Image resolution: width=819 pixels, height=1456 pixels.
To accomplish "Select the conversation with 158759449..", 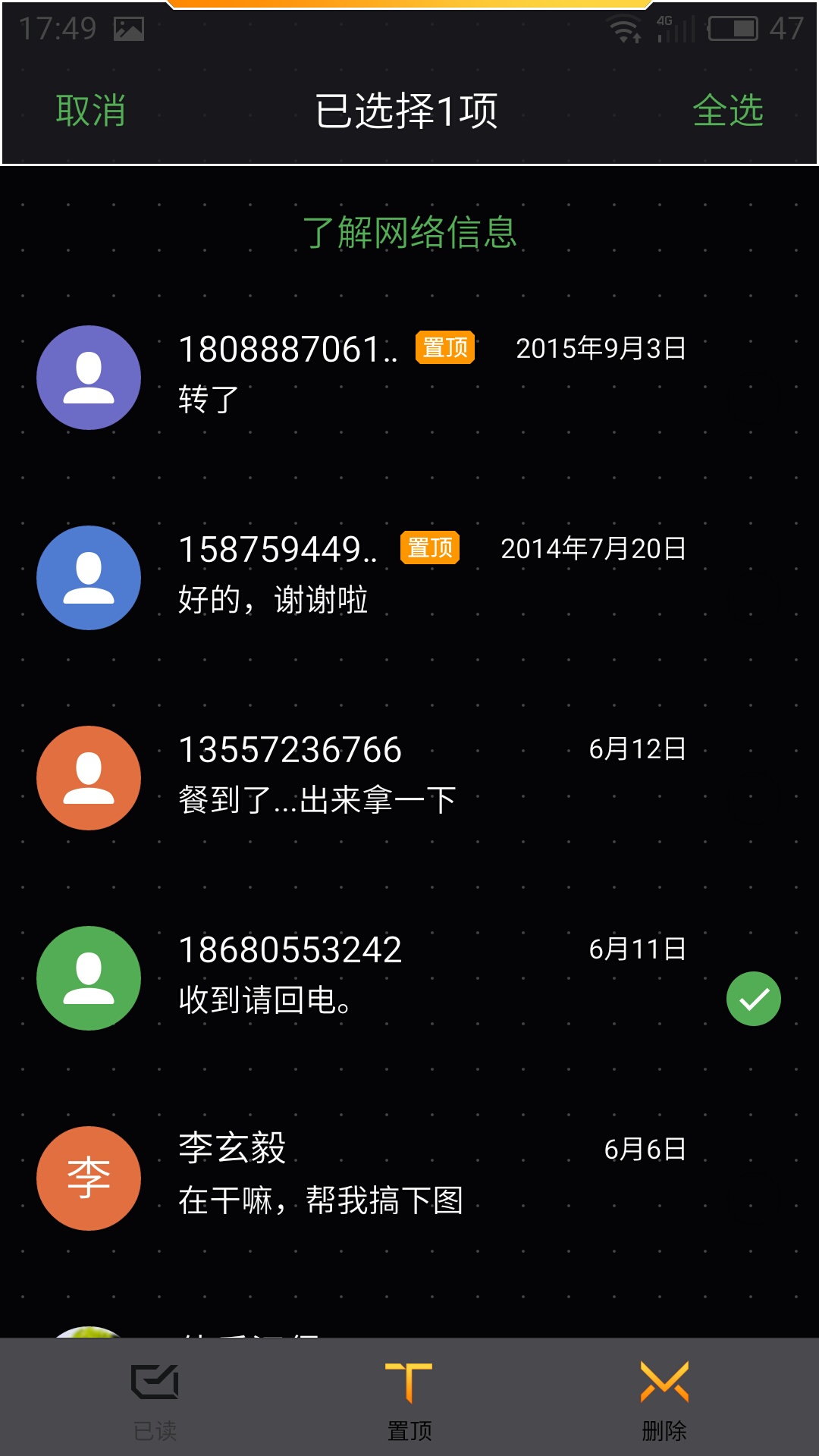I will tap(409, 578).
